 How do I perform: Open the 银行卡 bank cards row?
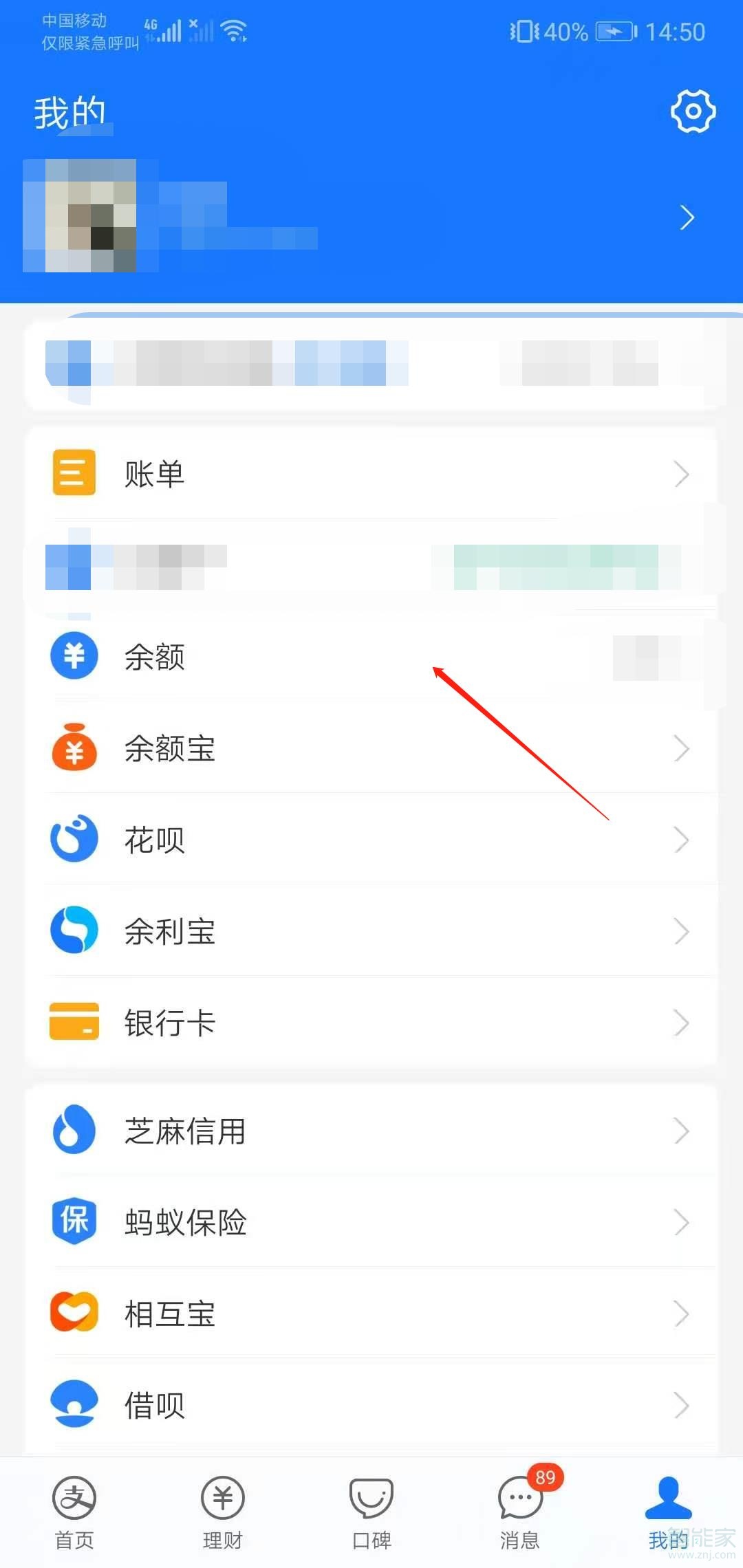click(x=371, y=1023)
